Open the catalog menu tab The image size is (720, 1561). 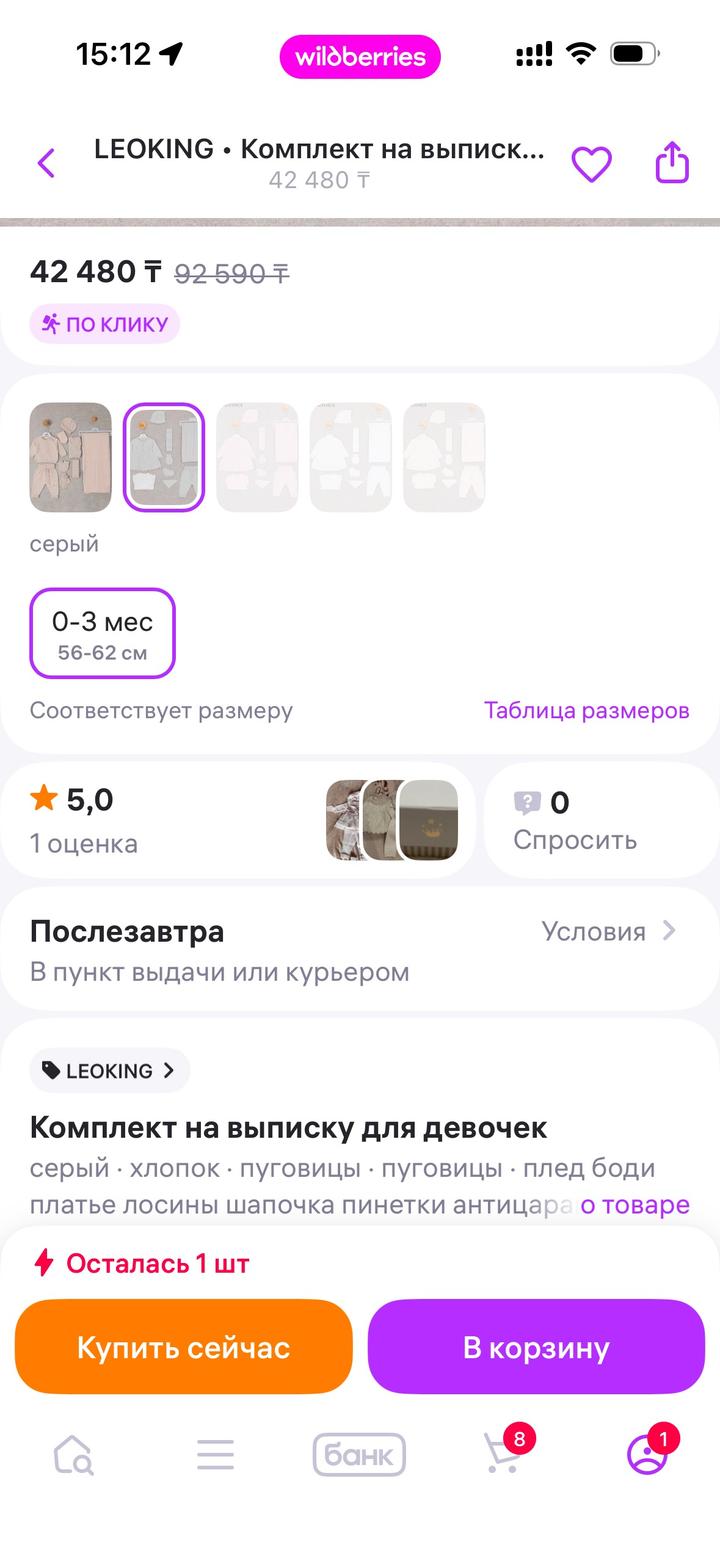[x=215, y=1455]
